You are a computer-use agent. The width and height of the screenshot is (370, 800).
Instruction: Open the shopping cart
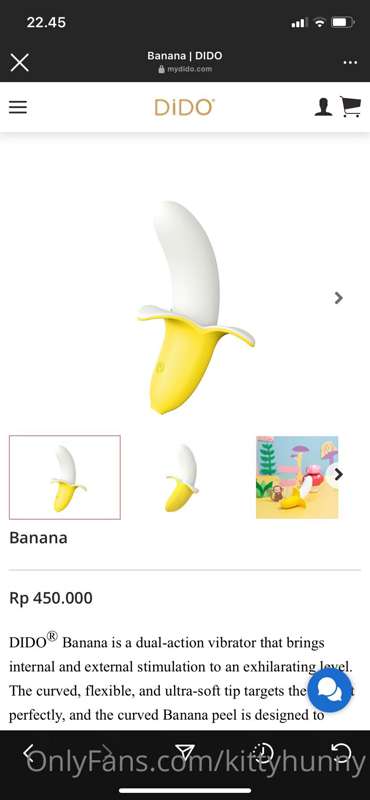(x=351, y=107)
